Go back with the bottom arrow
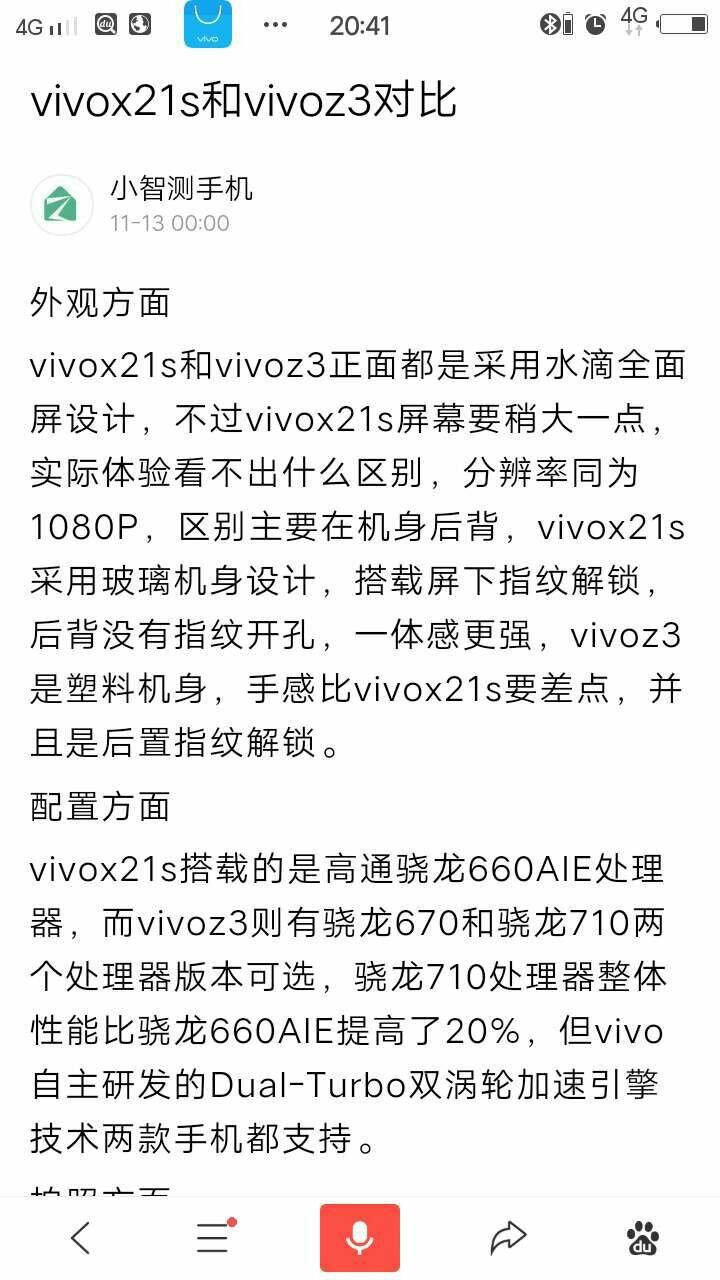 pyautogui.click(x=81, y=1238)
